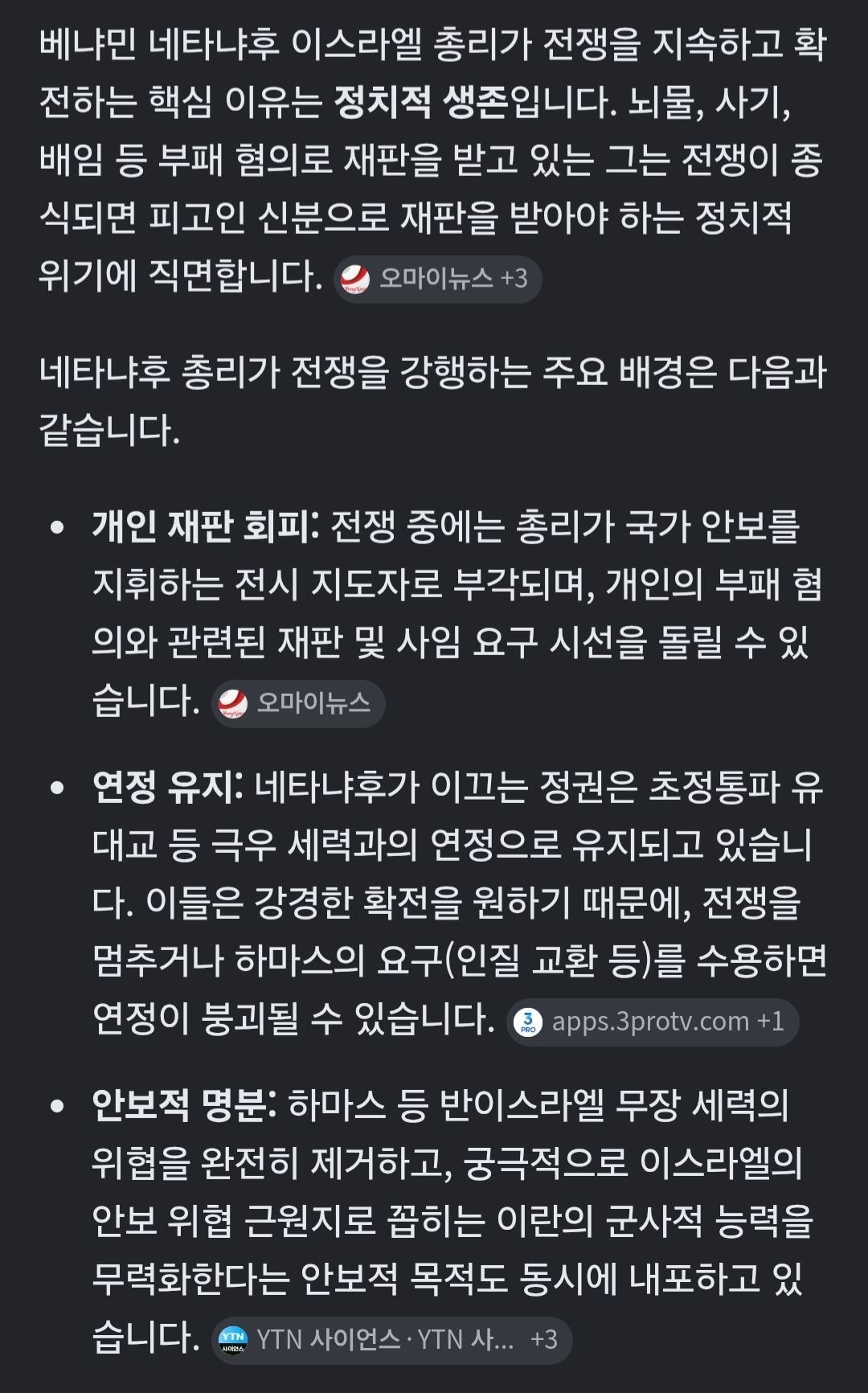The height and width of the screenshot is (1393, 868).
Task: Open the apps.3protv.com +1 source chip
Action: click(x=653, y=1022)
